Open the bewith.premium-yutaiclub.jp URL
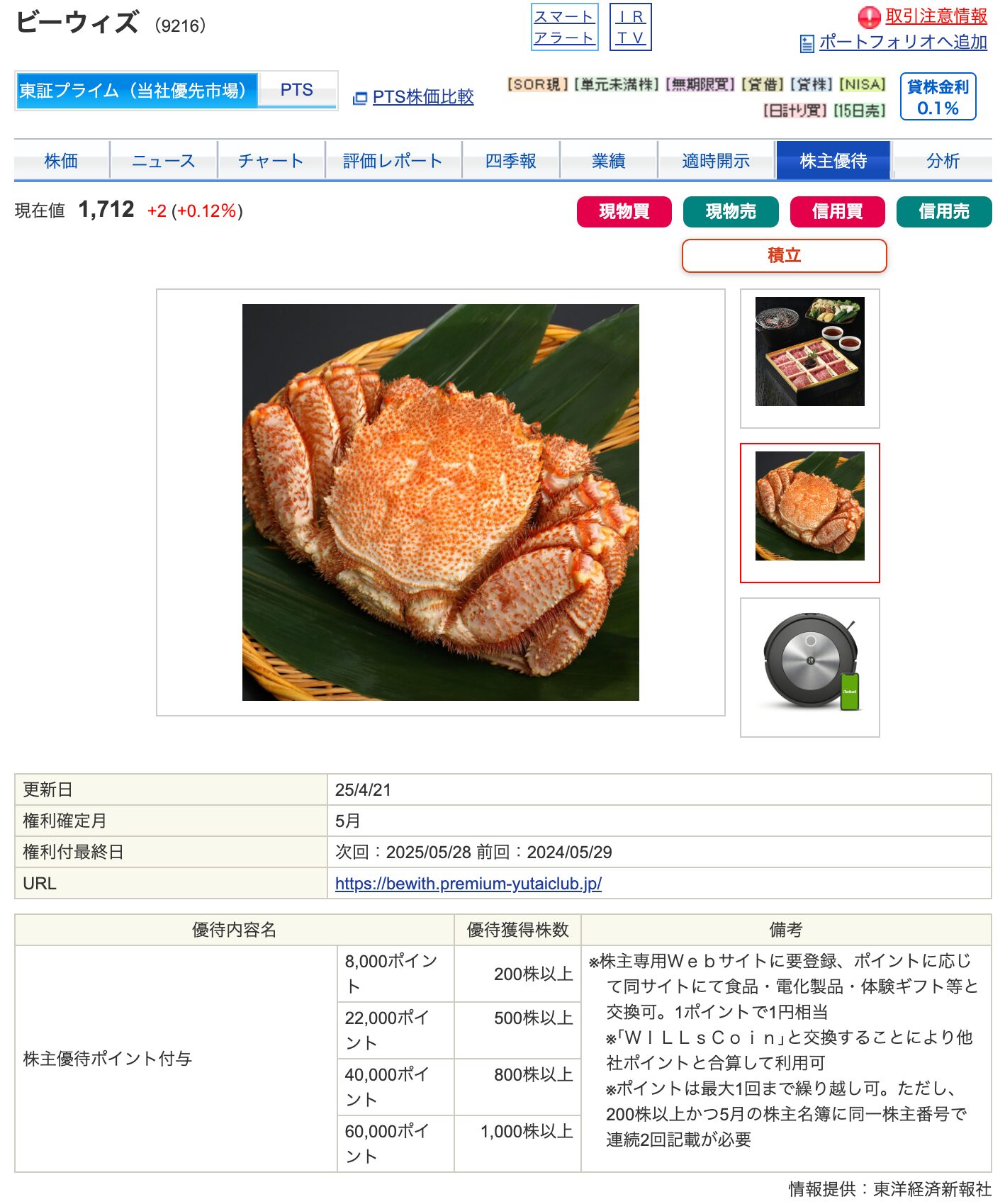The height and width of the screenshot is (1204, 1005). 468,884
